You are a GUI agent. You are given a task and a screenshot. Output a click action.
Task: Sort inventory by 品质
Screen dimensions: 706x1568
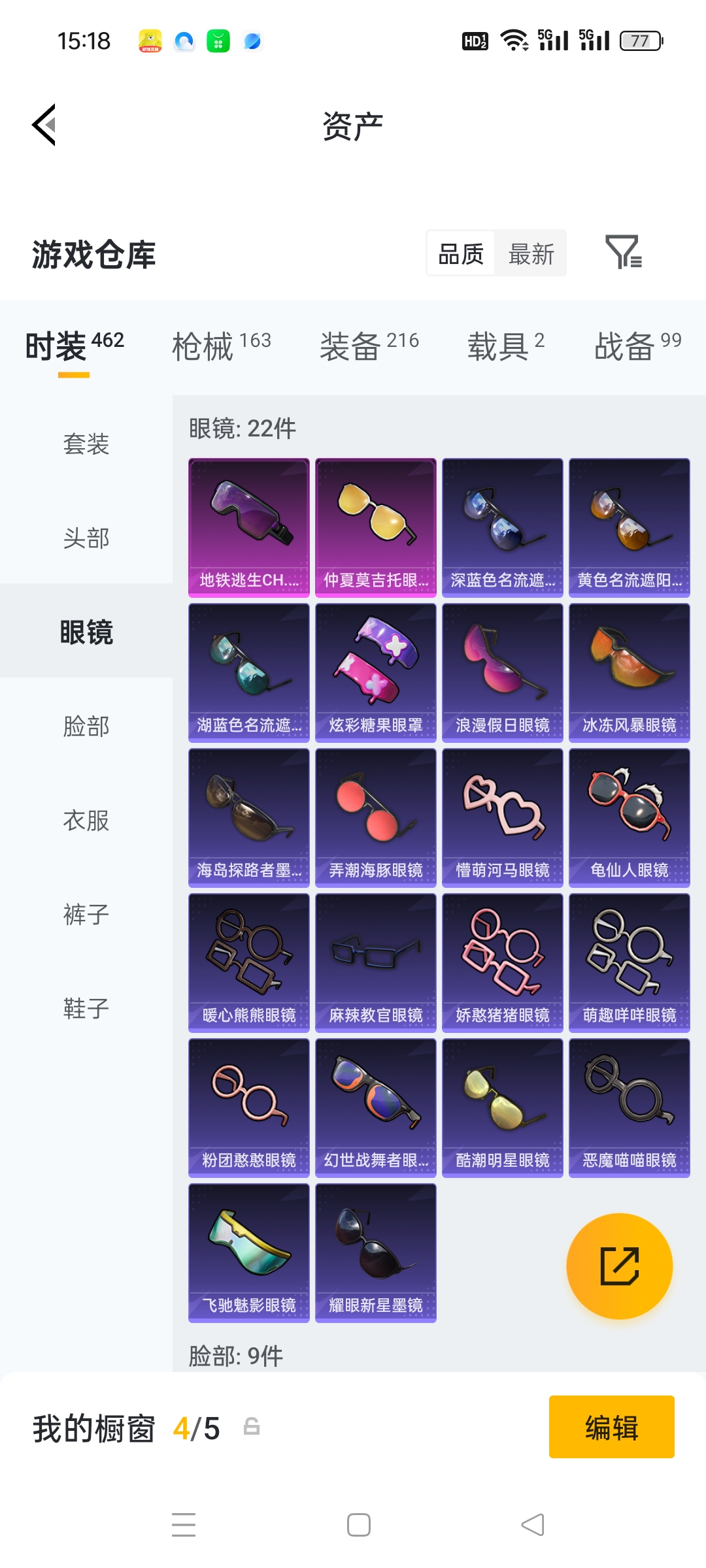pos(460,253)
